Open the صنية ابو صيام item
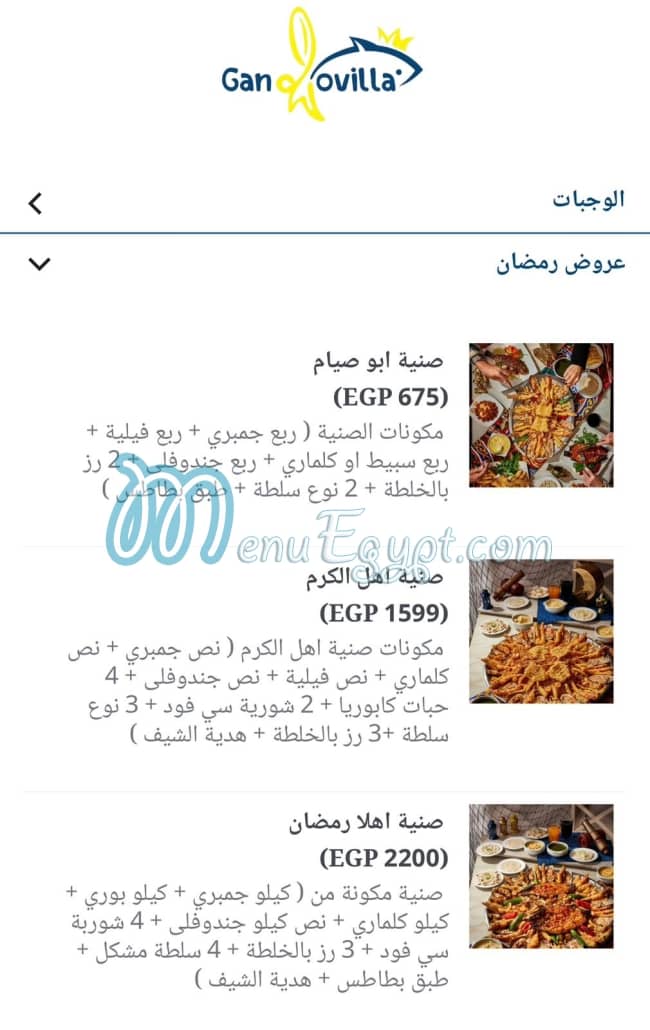 (376, 361)
